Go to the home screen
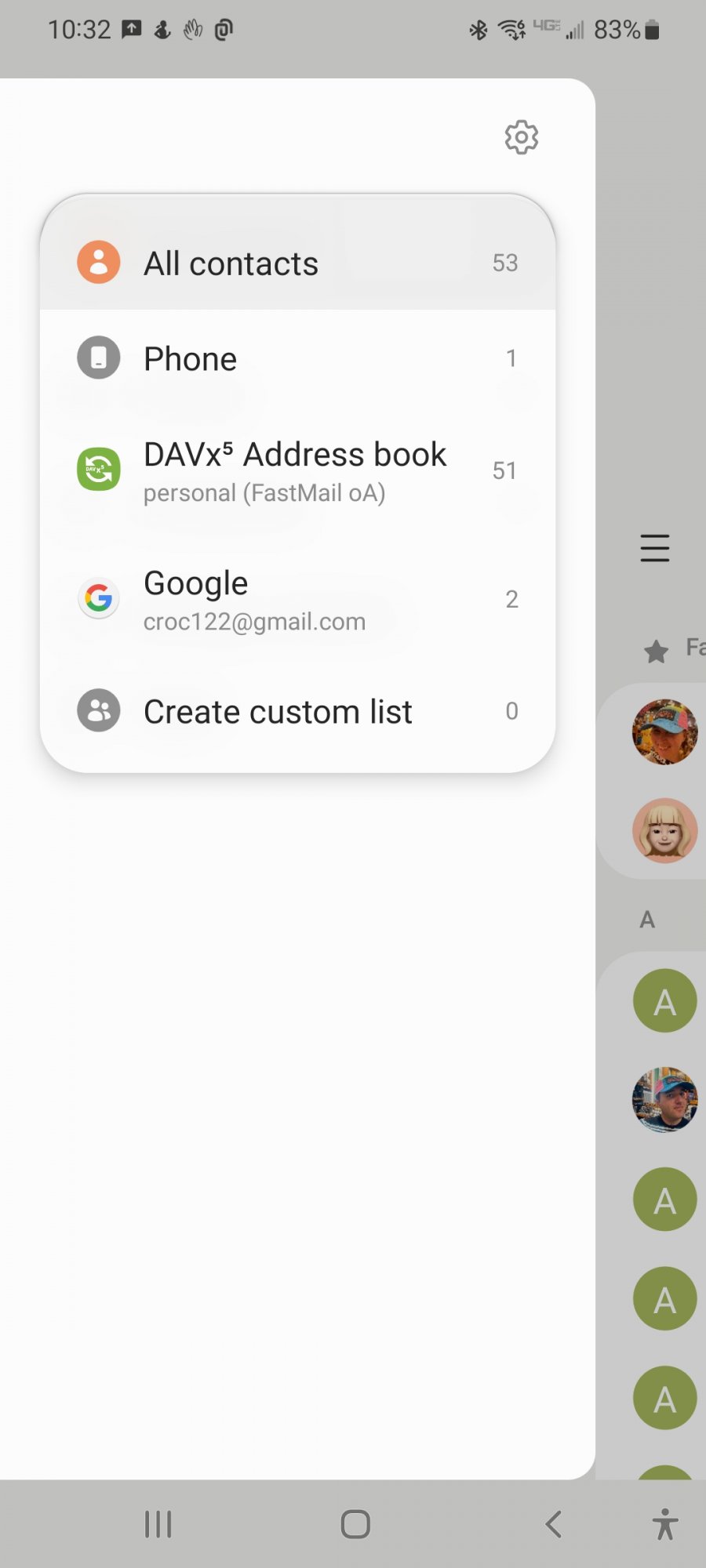This screenshot has width=706, height=1568. 355,1524
